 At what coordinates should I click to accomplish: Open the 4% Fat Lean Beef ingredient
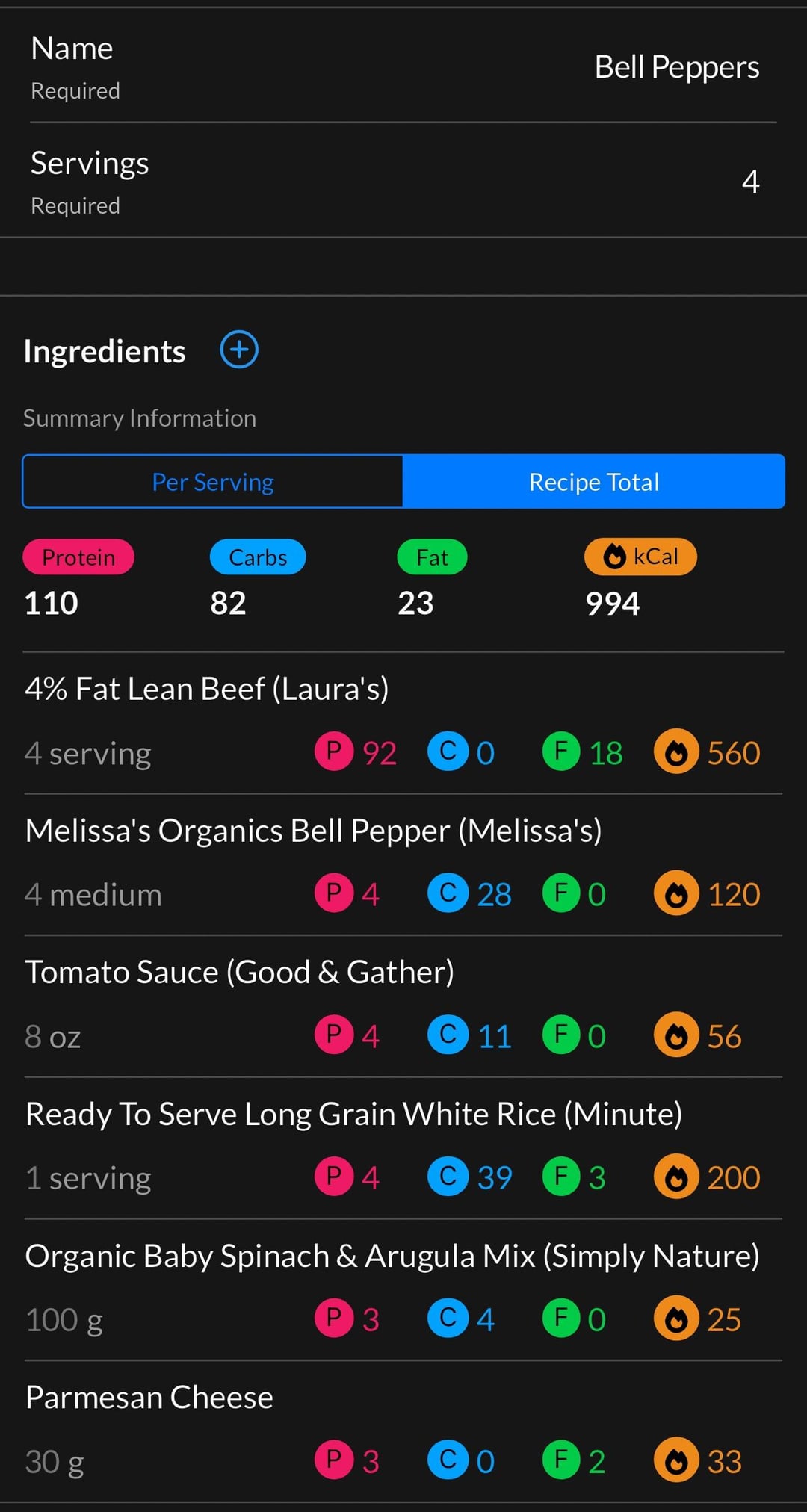[x=207, y=689]
